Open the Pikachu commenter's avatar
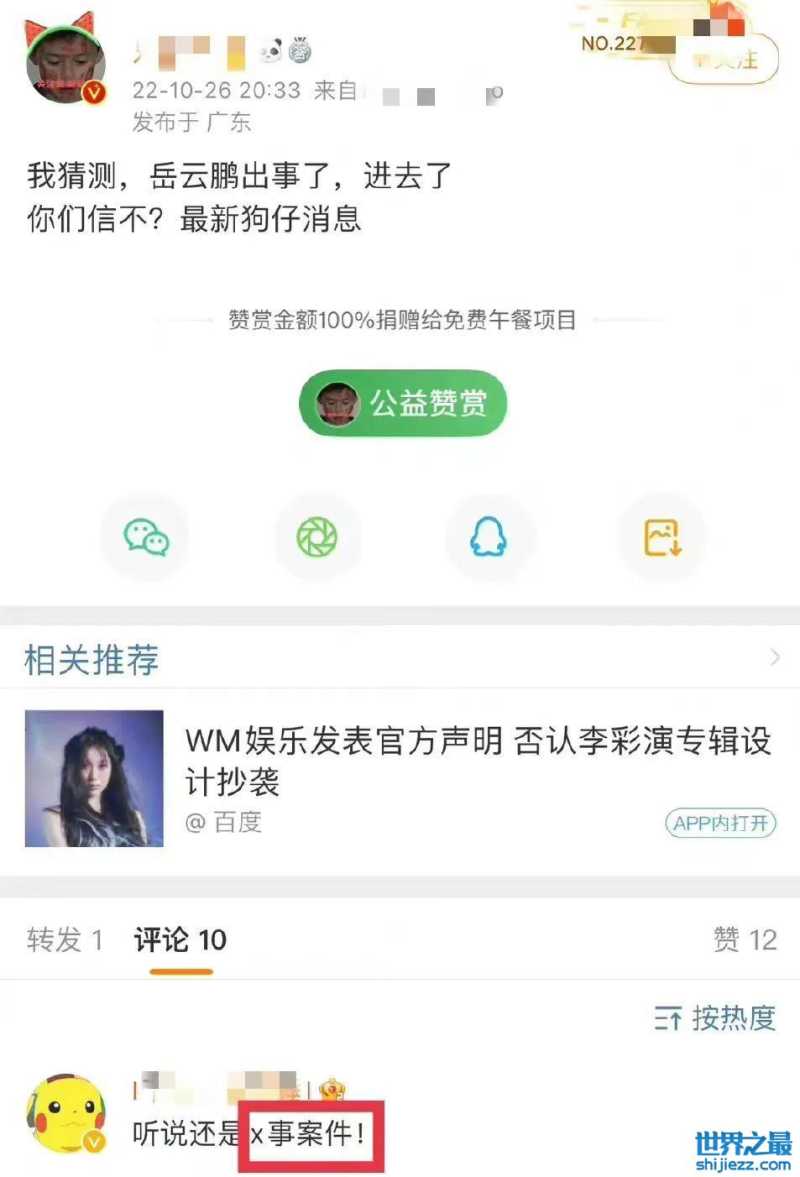This screenshot has width=800, height=1177. tap(65, 1114)
